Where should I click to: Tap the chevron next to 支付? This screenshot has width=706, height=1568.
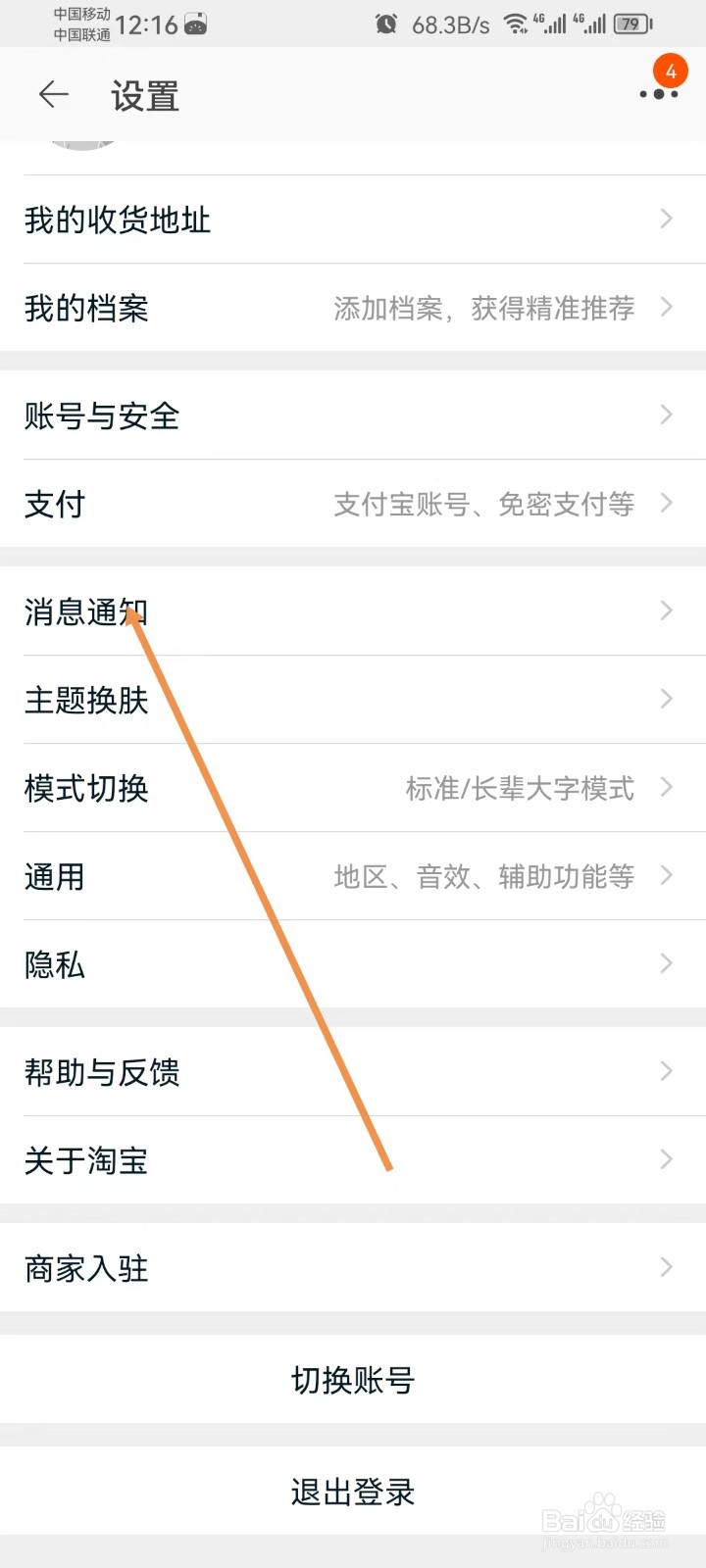pyautogui.click(x=667, y=504)
